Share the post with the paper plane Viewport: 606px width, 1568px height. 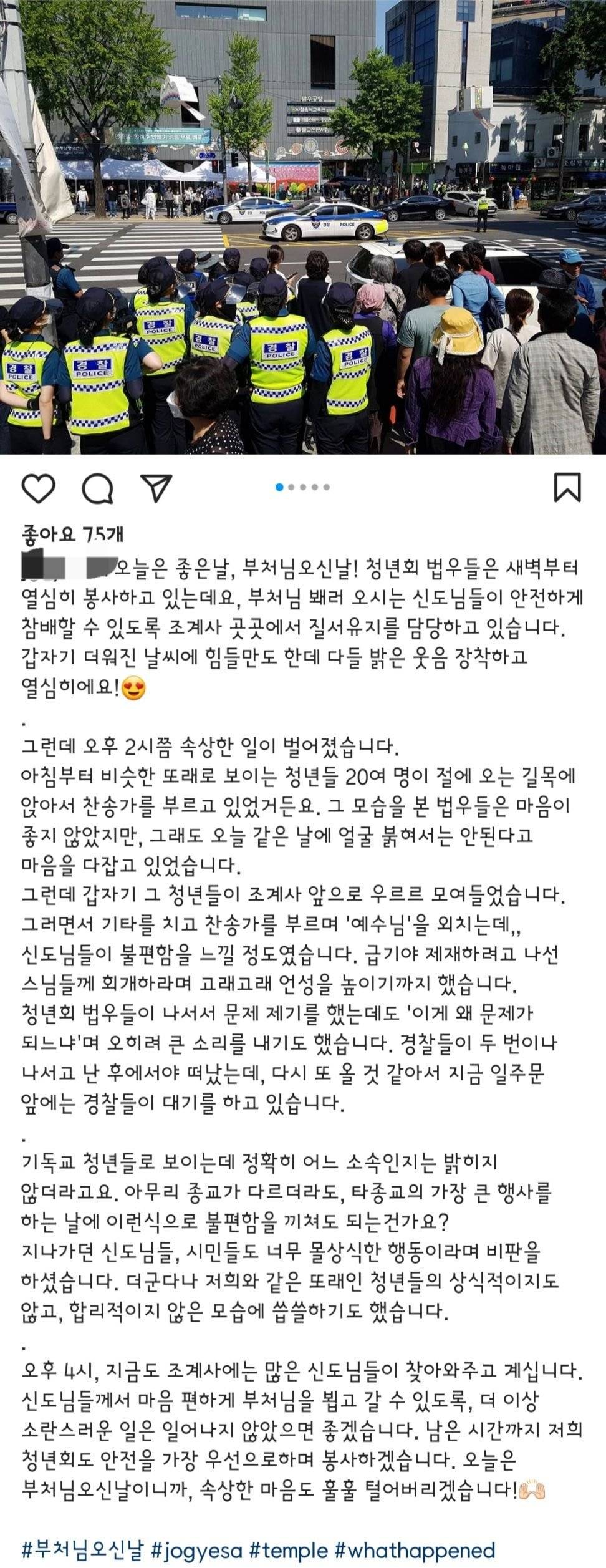[x=156, y=488]
